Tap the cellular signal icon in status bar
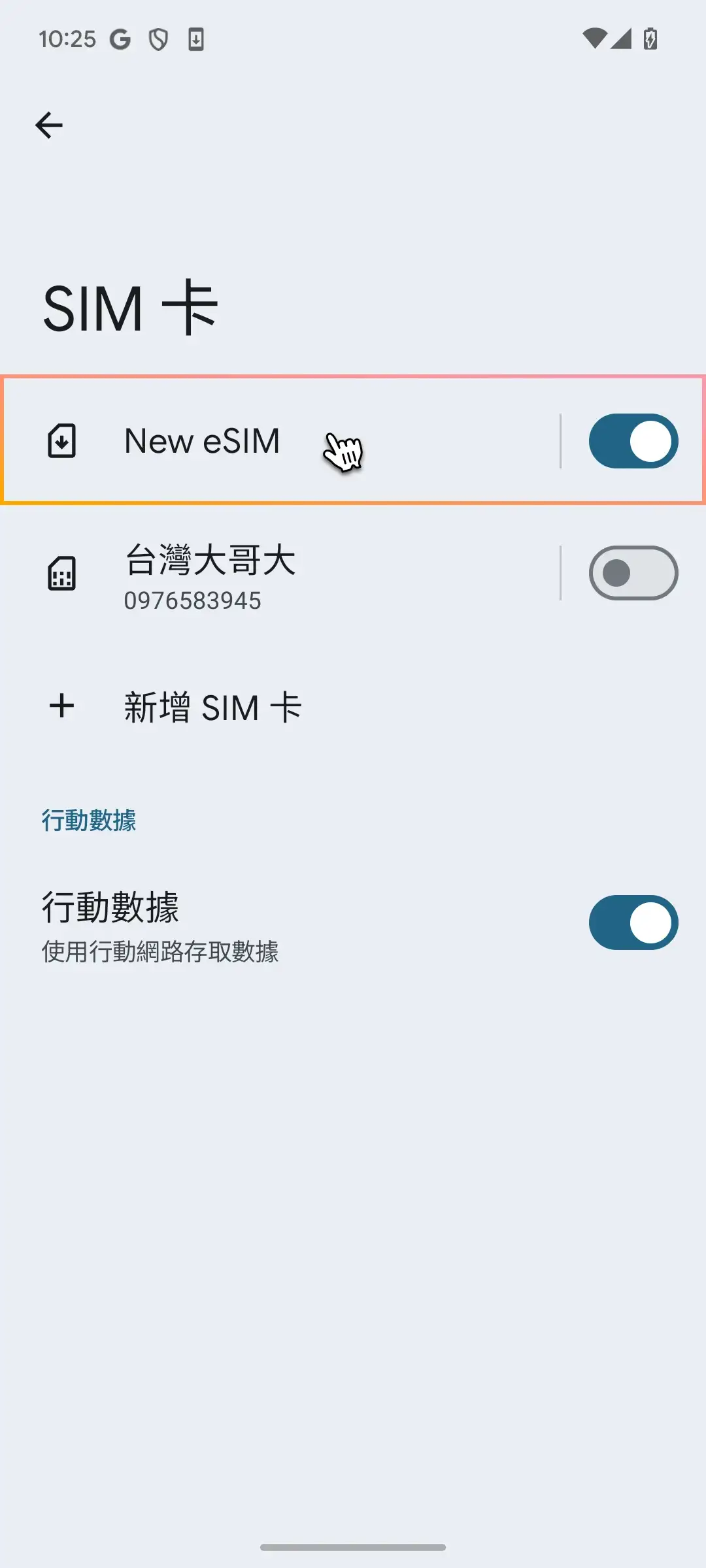The image size is (706, 1568). (620, 40)
